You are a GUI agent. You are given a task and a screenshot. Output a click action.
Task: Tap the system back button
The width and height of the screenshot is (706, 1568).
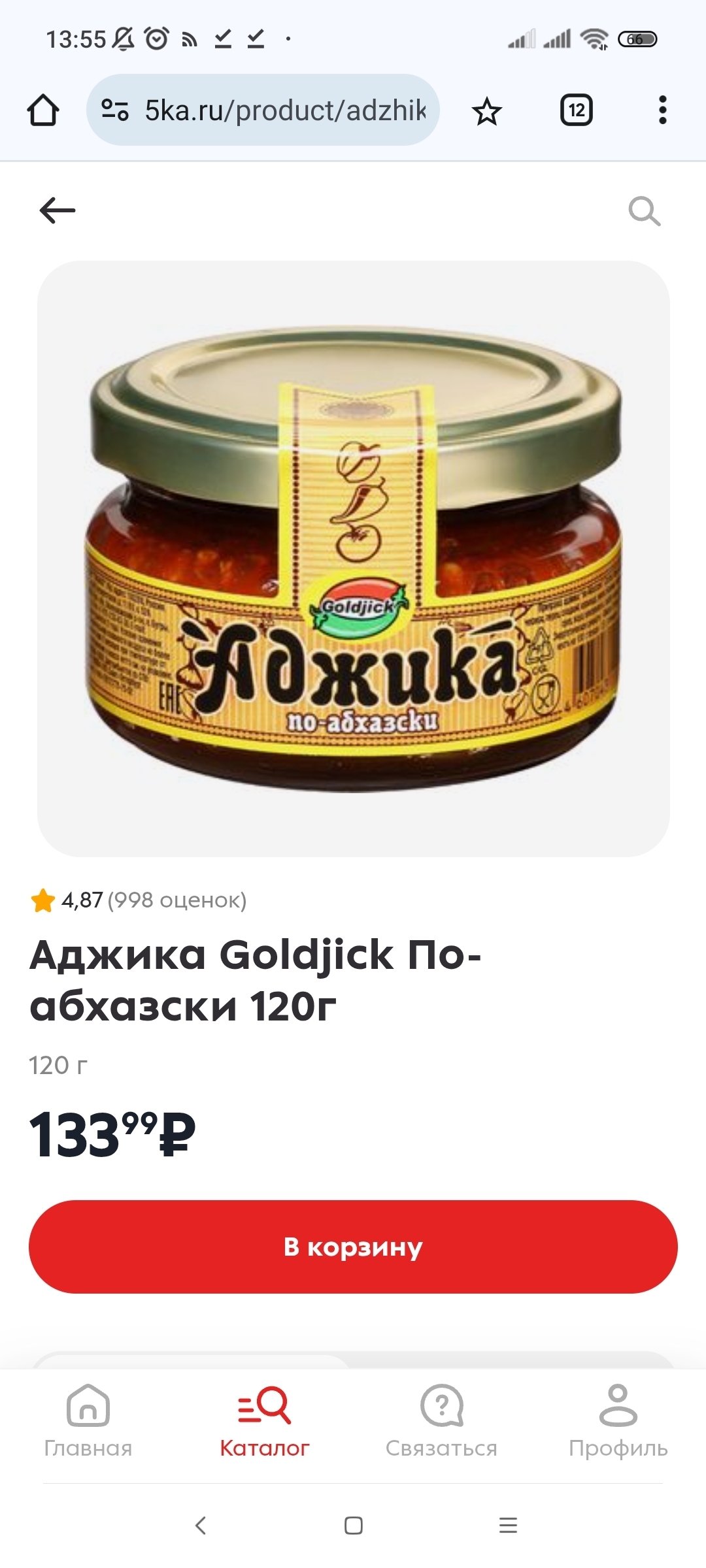(x=201, y=1526)
